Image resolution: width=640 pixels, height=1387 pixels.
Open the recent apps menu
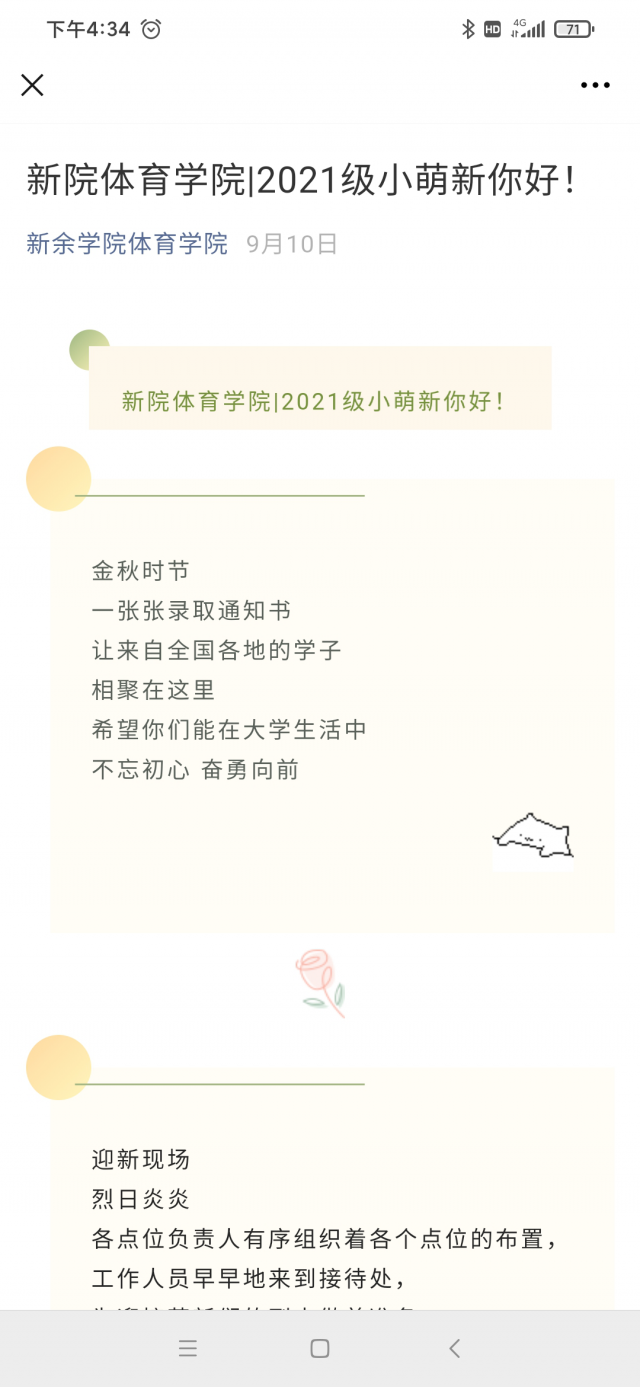[x=188, y=1348]
